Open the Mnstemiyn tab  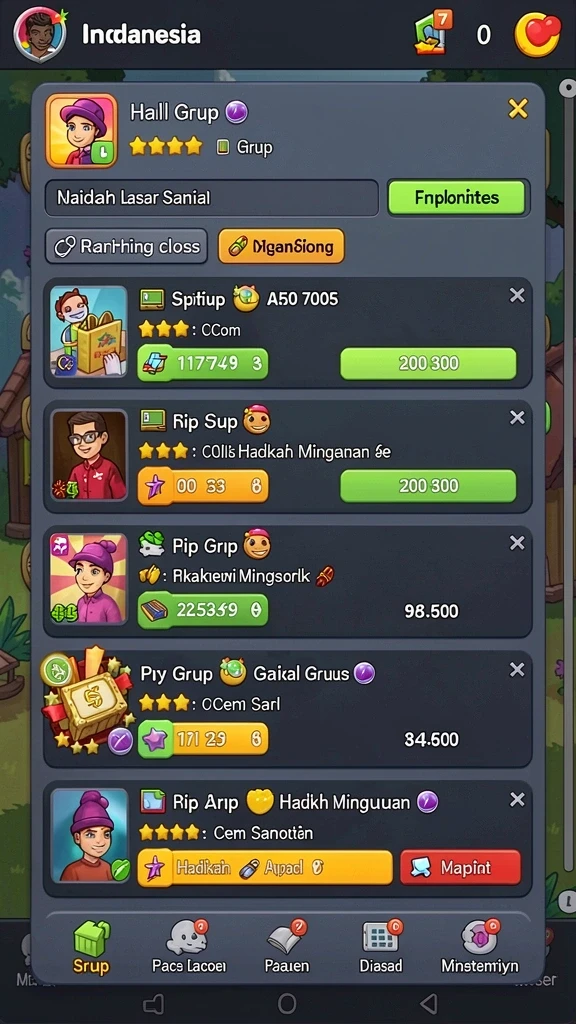(480, 947)
